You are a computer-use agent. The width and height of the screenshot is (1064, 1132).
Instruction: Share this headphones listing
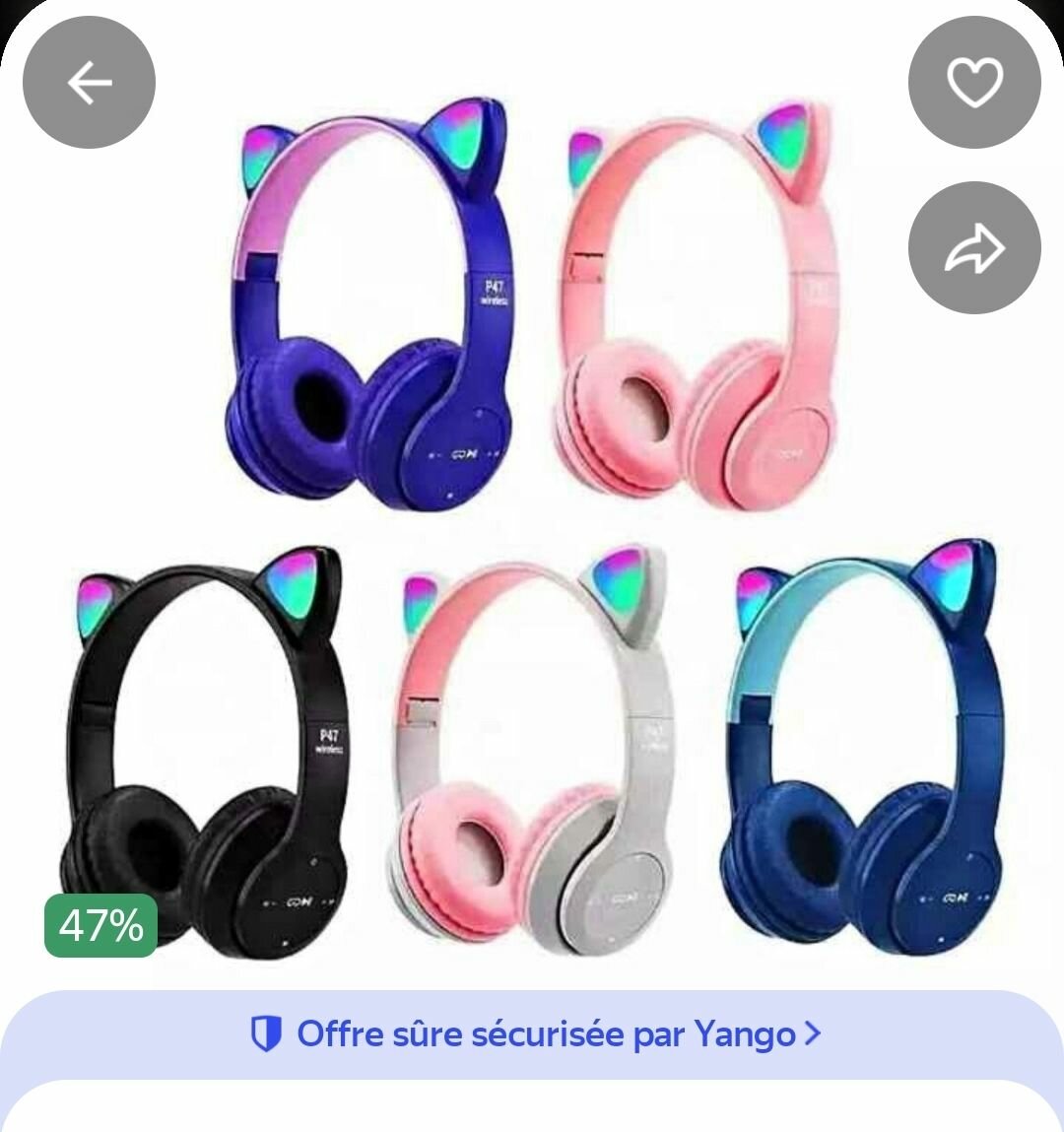(x=974, y=247)
